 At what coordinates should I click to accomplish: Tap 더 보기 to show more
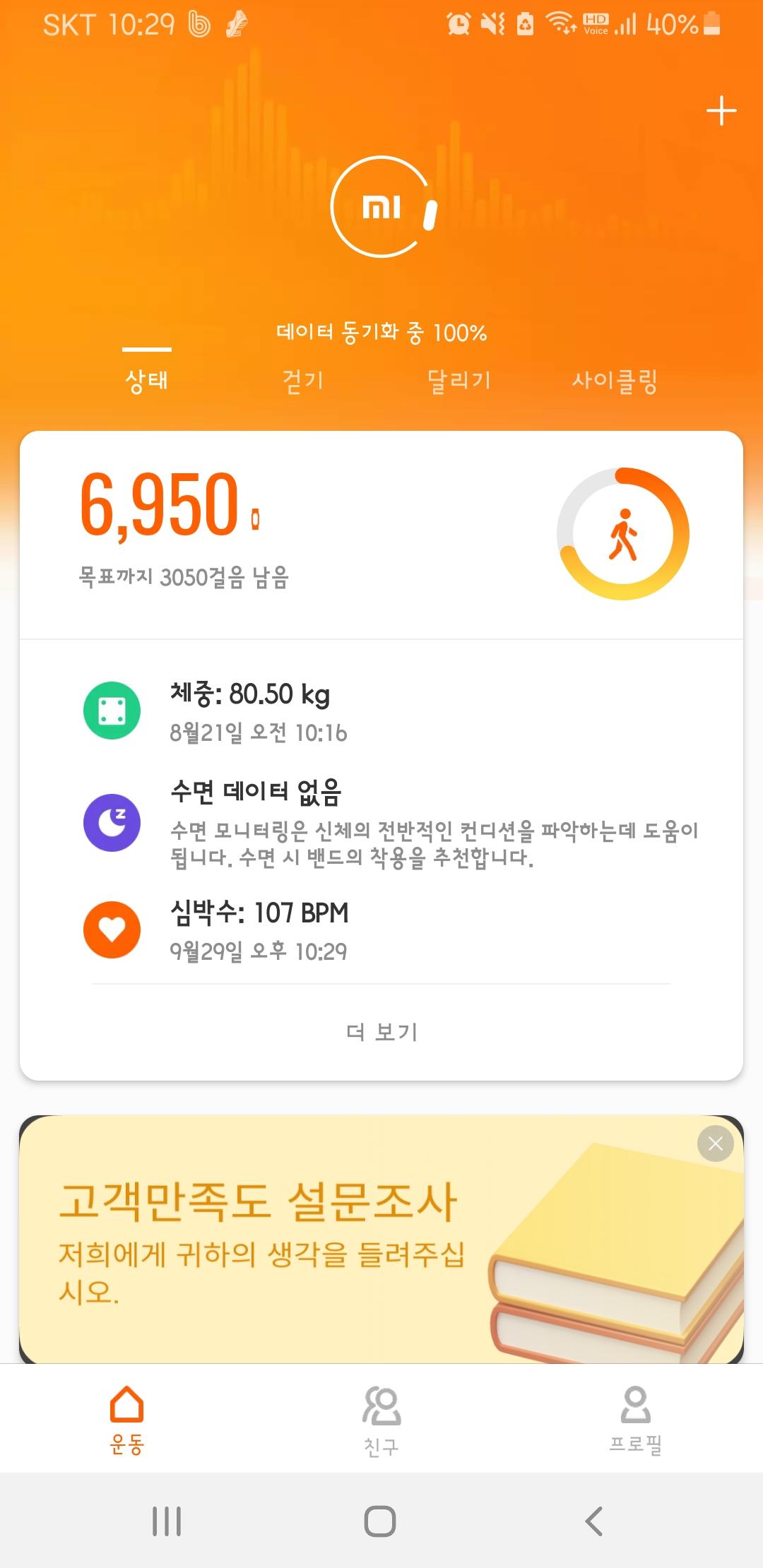381,1032
